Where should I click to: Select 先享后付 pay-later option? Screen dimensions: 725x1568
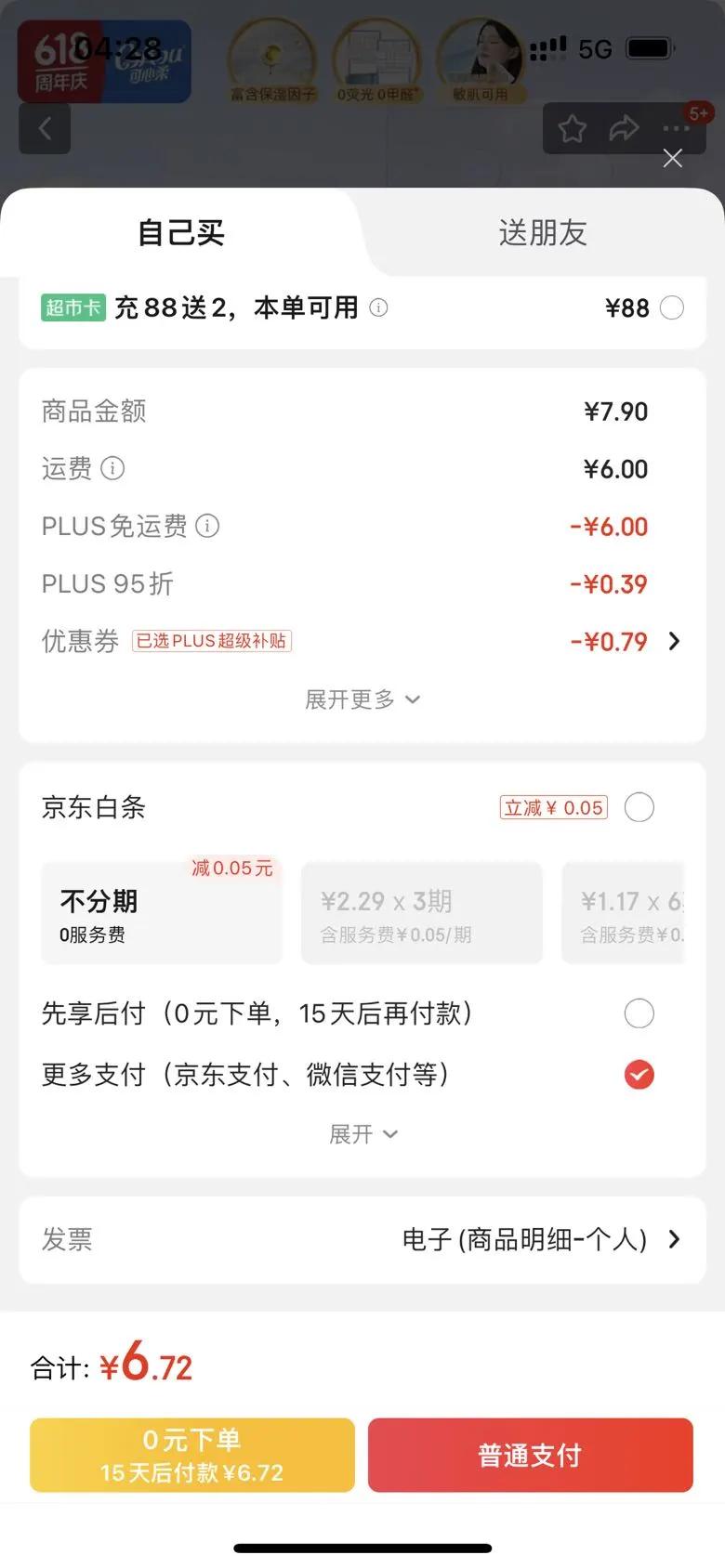[x=639, y=1013]
